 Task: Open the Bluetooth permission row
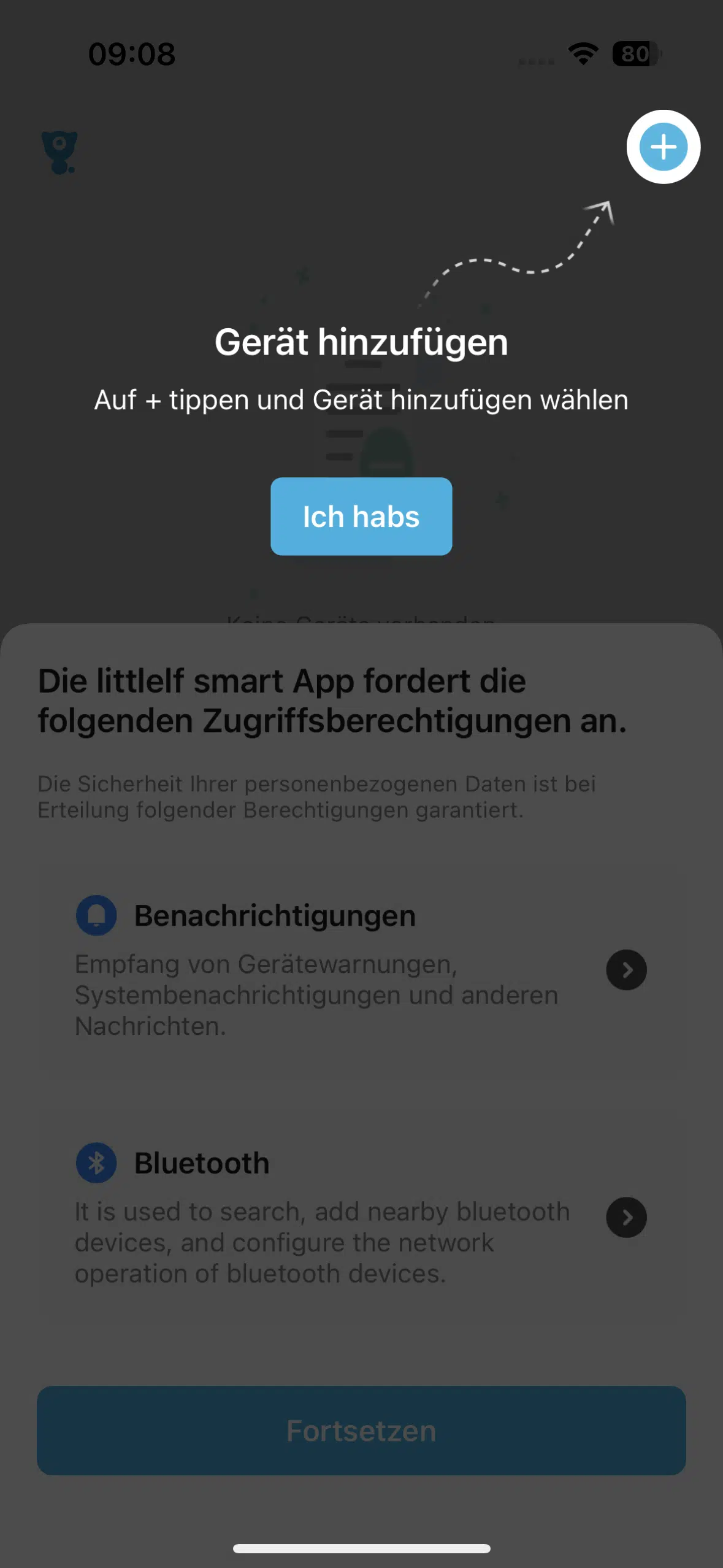(361, 1217)
